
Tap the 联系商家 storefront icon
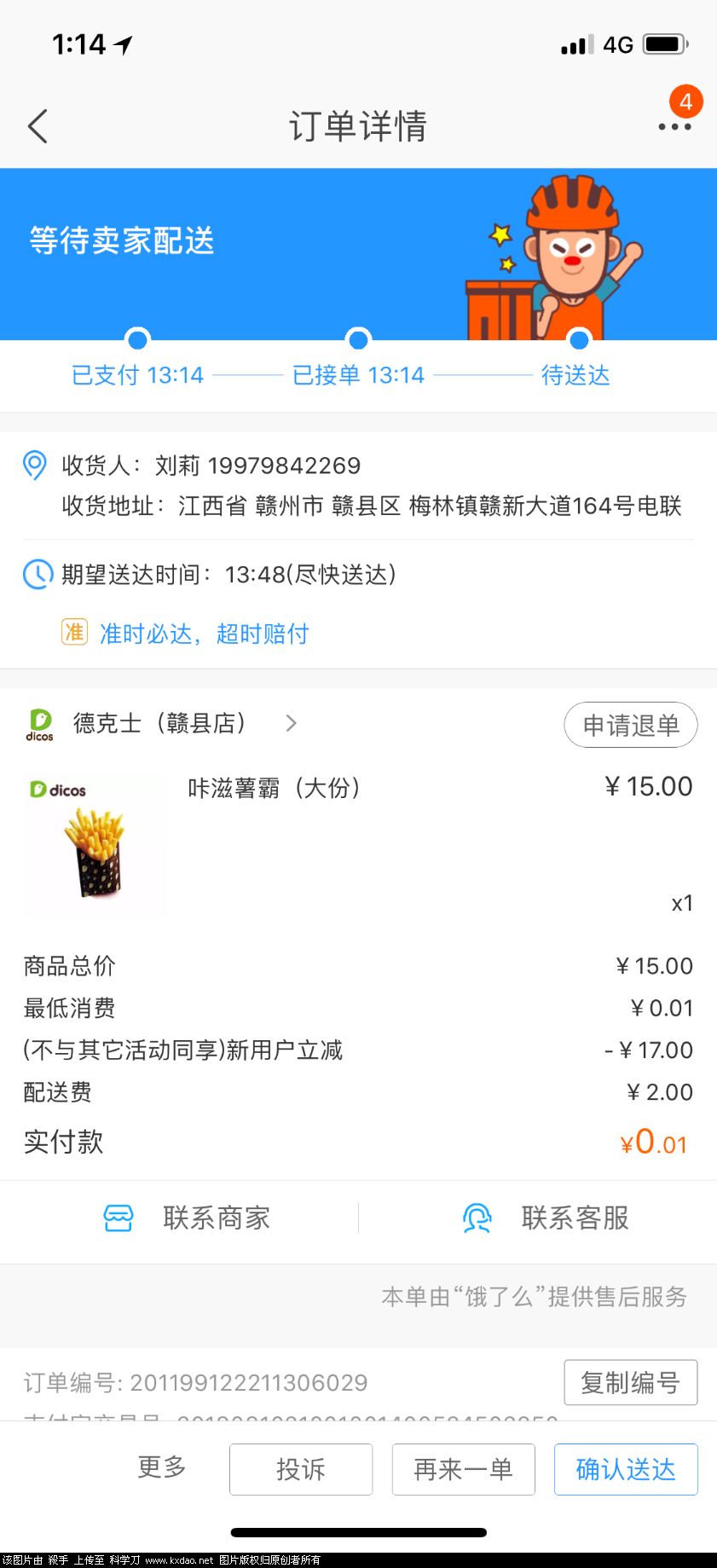(x=118, y=1218)
